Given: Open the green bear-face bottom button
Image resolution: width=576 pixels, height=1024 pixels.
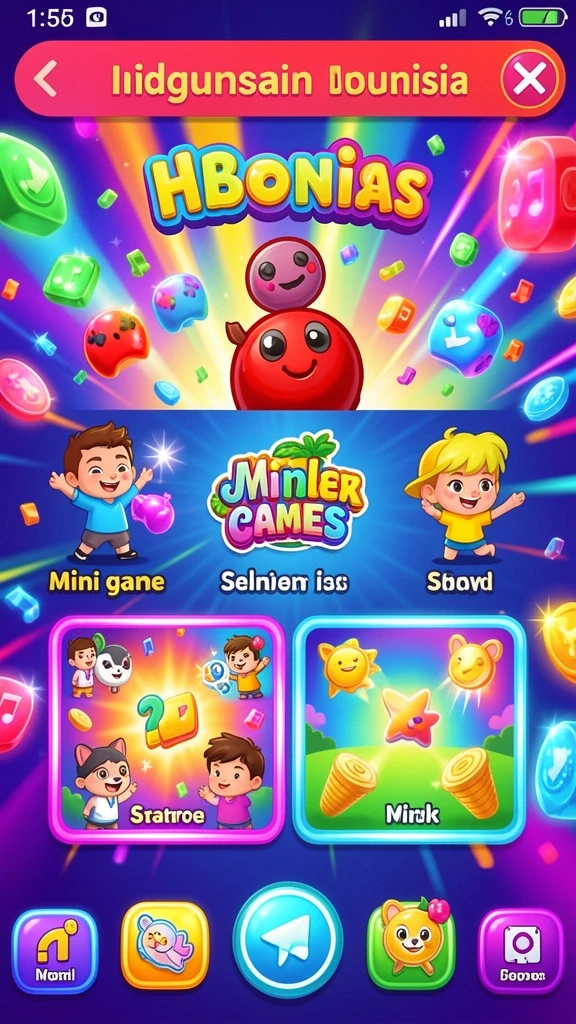Looking at the screenshot, I should tap(411, 944).
